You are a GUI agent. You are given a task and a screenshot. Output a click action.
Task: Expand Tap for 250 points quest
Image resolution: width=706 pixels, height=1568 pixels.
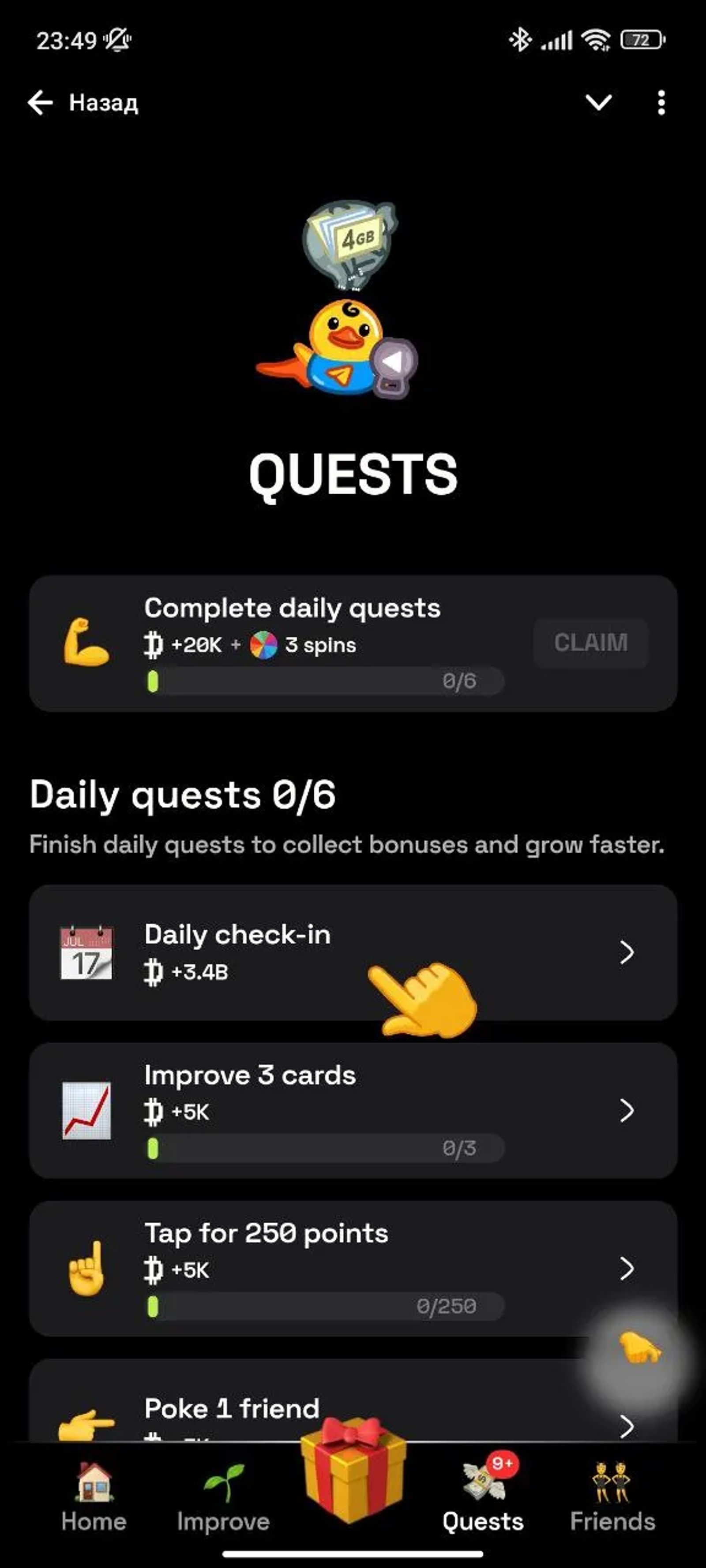tap(629, 1269)
